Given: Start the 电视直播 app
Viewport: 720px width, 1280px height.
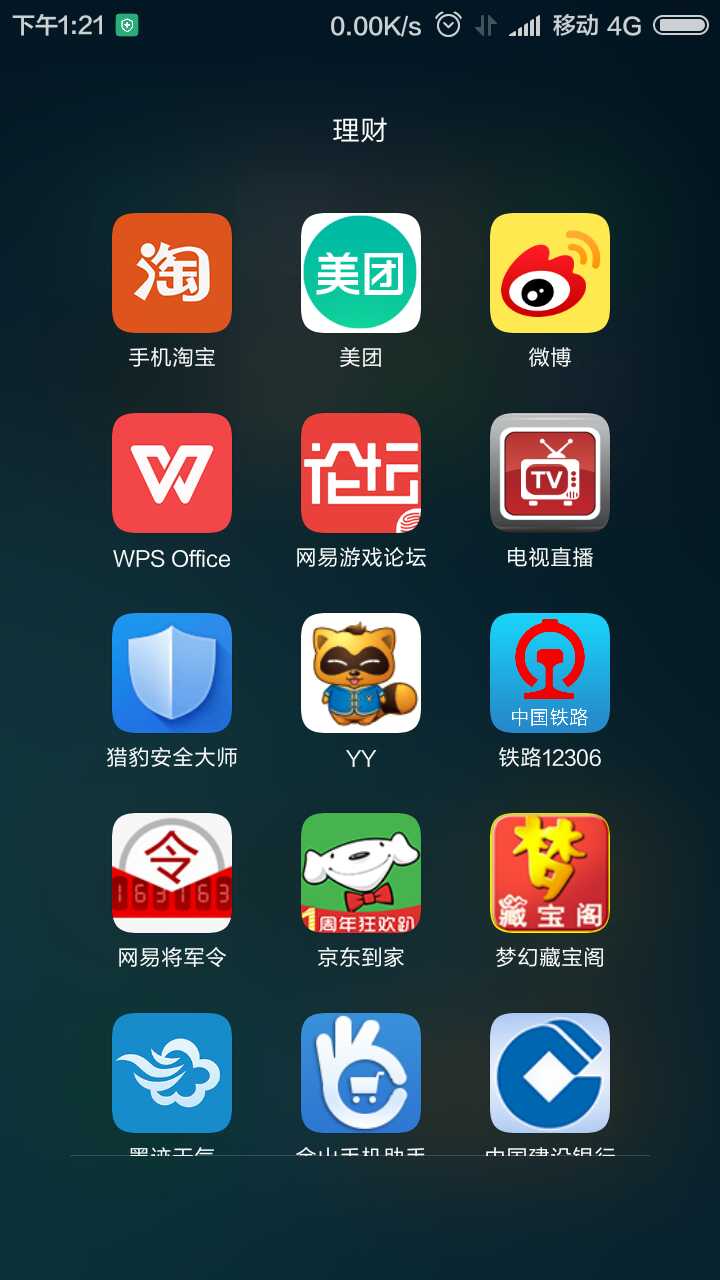Looking at the screenshot, I should pyautogui.click(x=549, y=473).
